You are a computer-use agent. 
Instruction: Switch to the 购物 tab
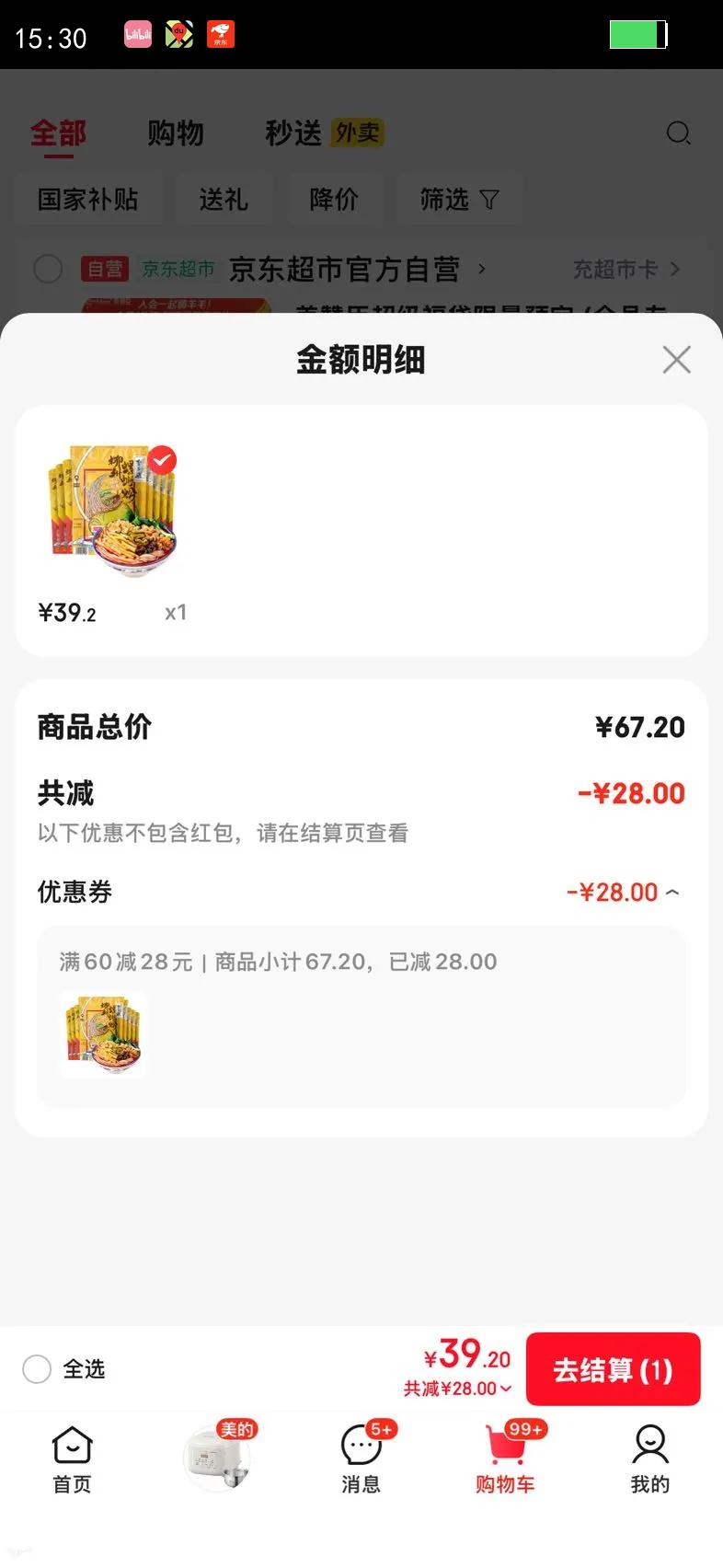(x=176, y=133)
